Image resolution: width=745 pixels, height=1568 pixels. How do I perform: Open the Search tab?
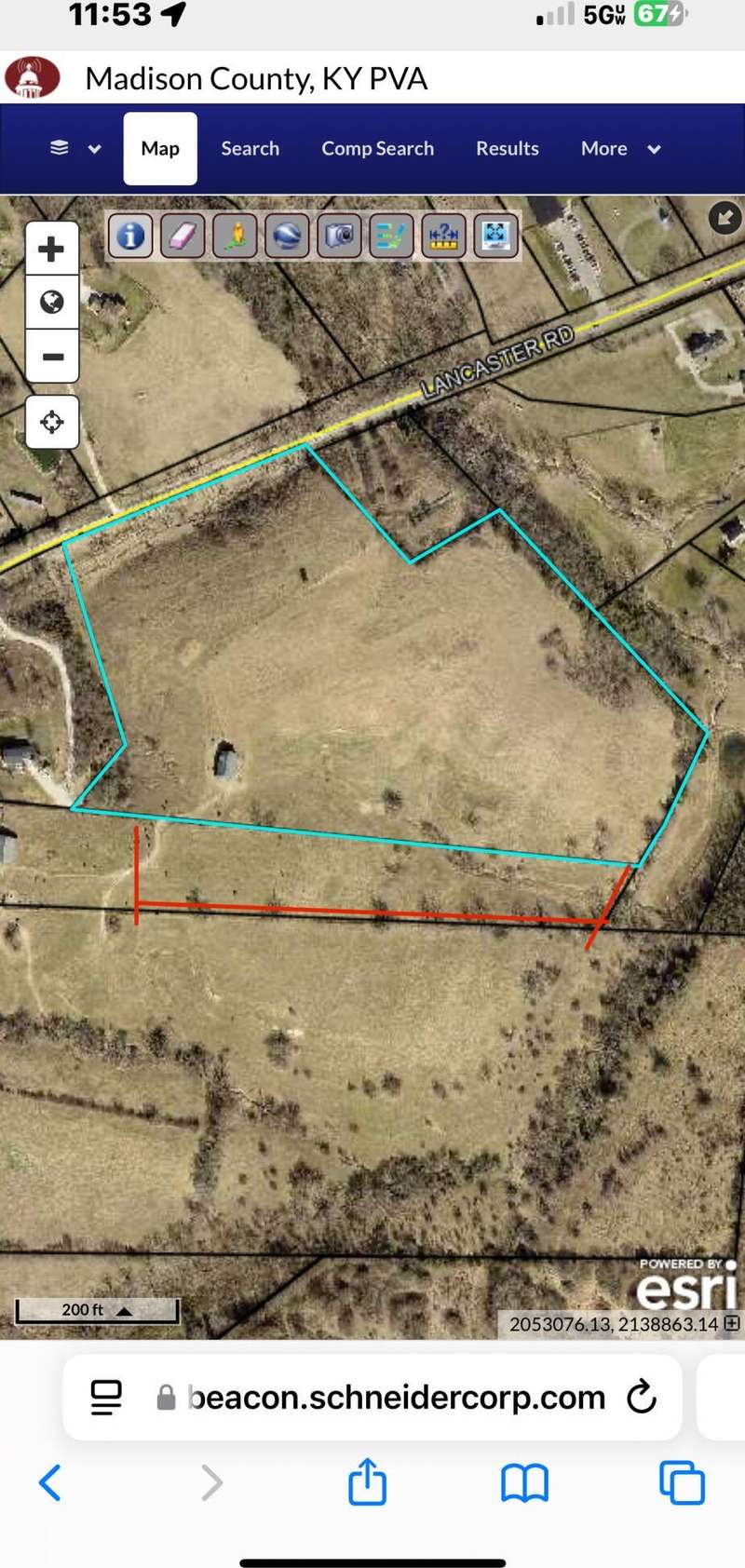[x=250, y=149]
